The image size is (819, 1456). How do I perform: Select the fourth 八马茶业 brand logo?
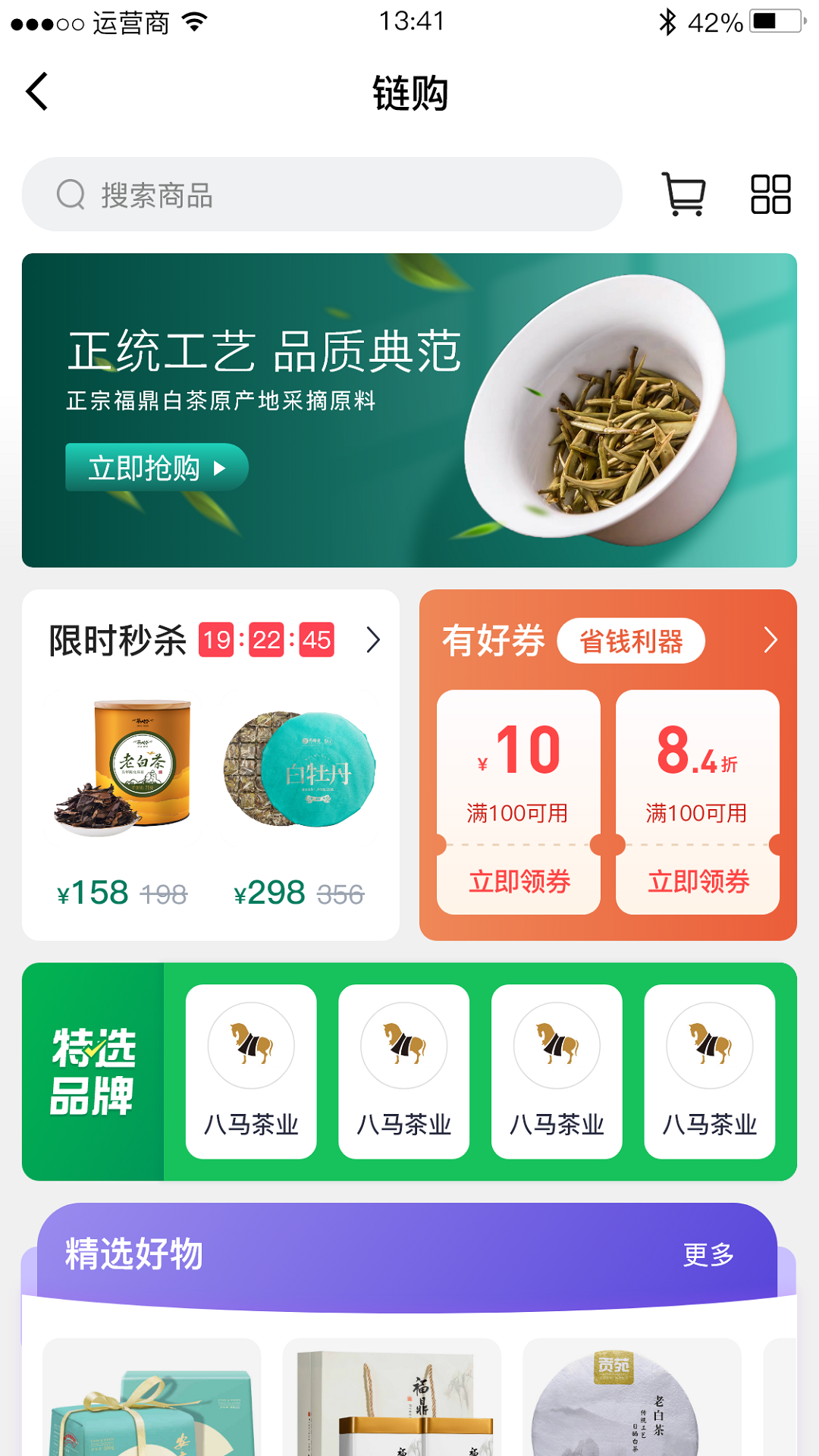(x=709, y=1046)
